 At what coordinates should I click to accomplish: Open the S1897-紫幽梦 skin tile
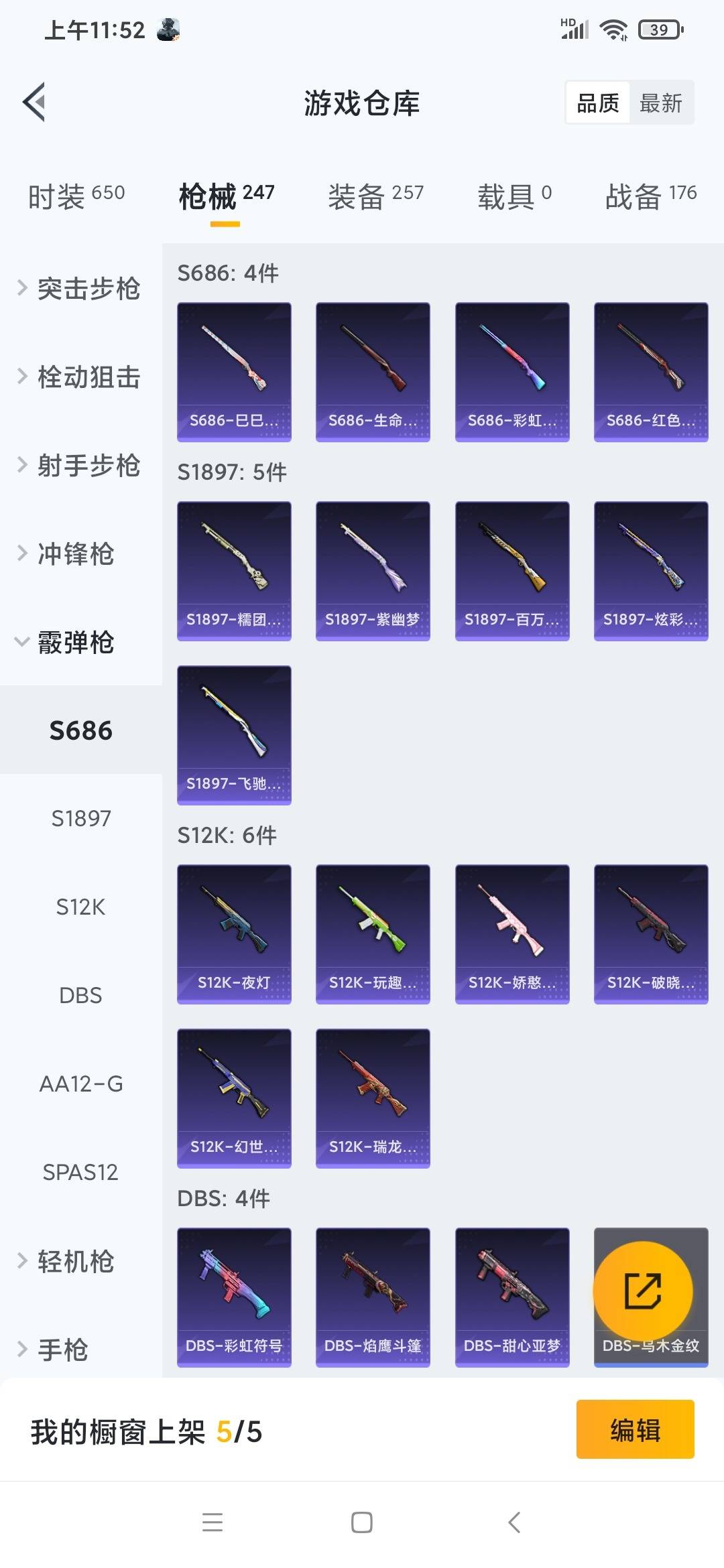point(373,571)
